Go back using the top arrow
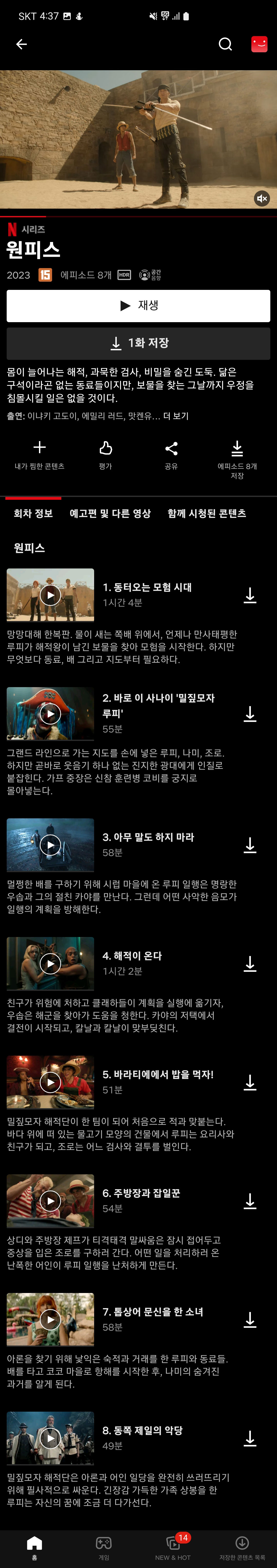 [21, 44]
